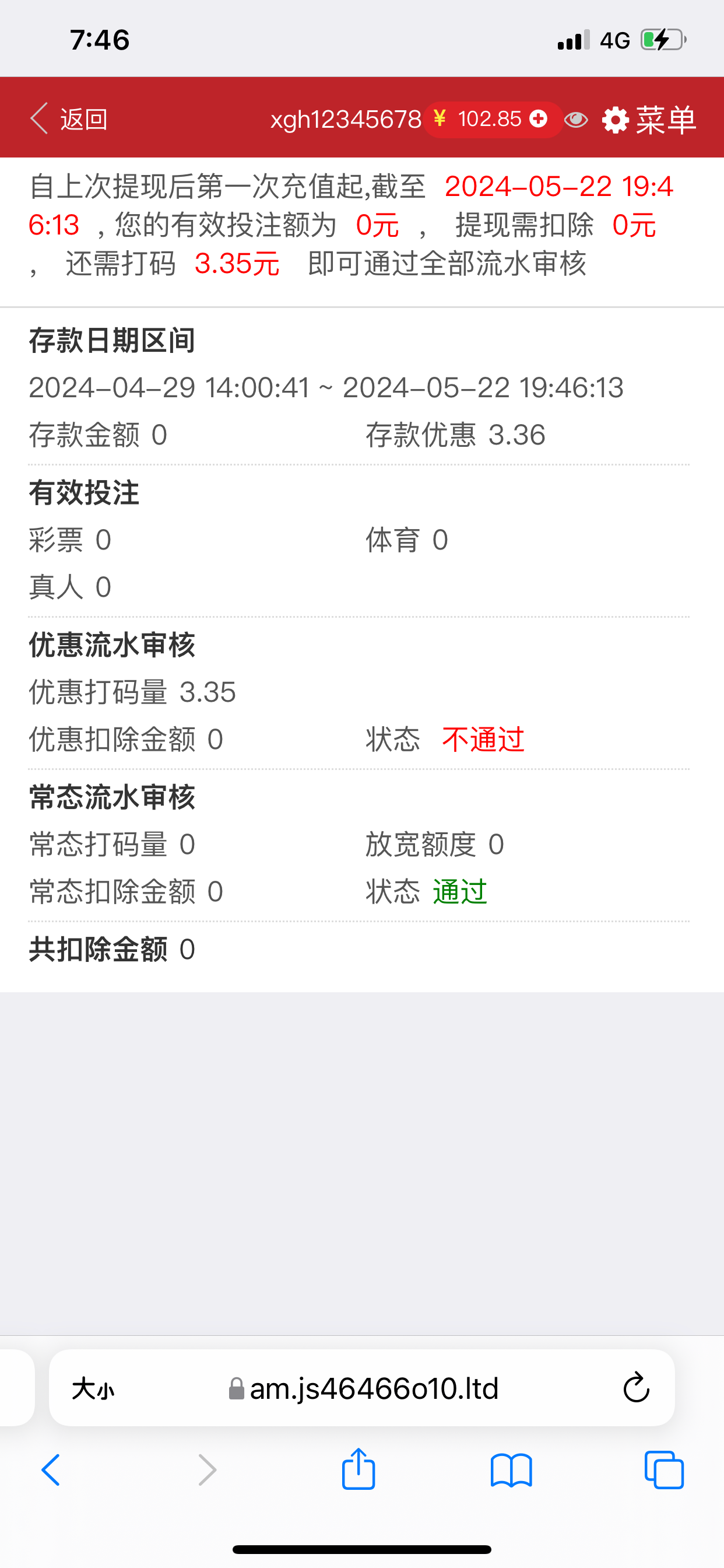
Task: Reload the page in Safari
Action: point(637,1388)
